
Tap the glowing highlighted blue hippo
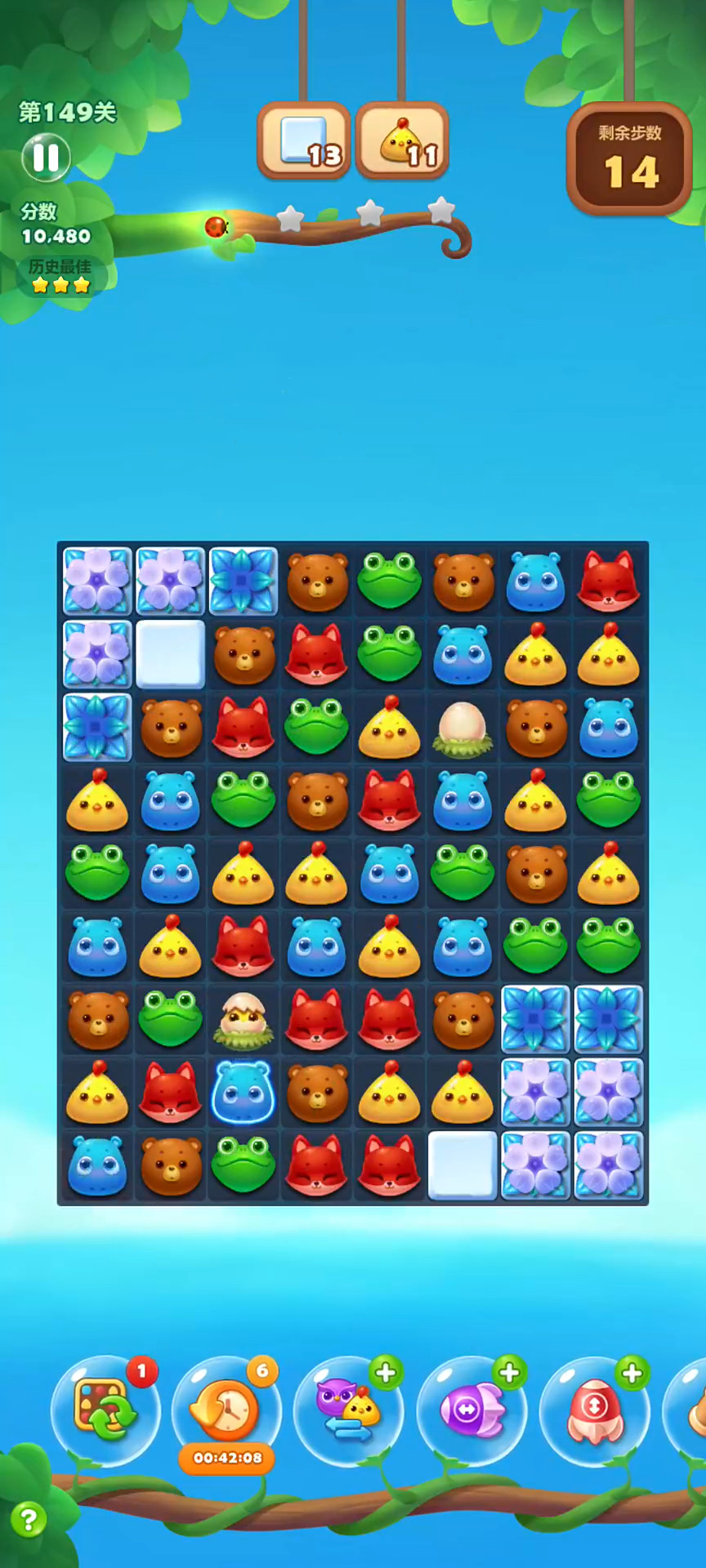pos(244,1092)
